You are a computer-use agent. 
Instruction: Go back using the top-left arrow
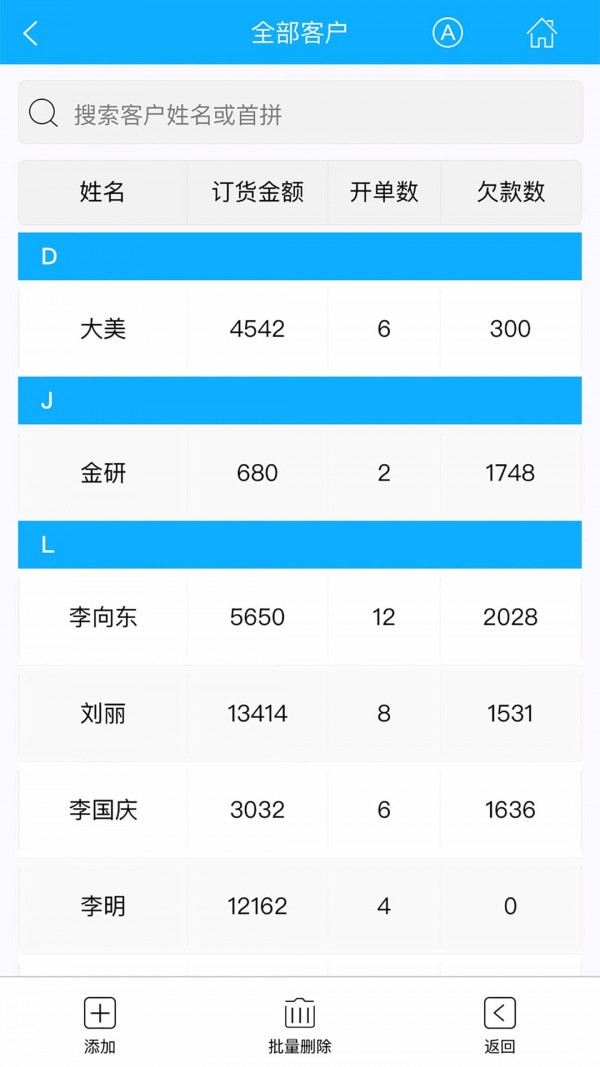click(x=30, y=33)
